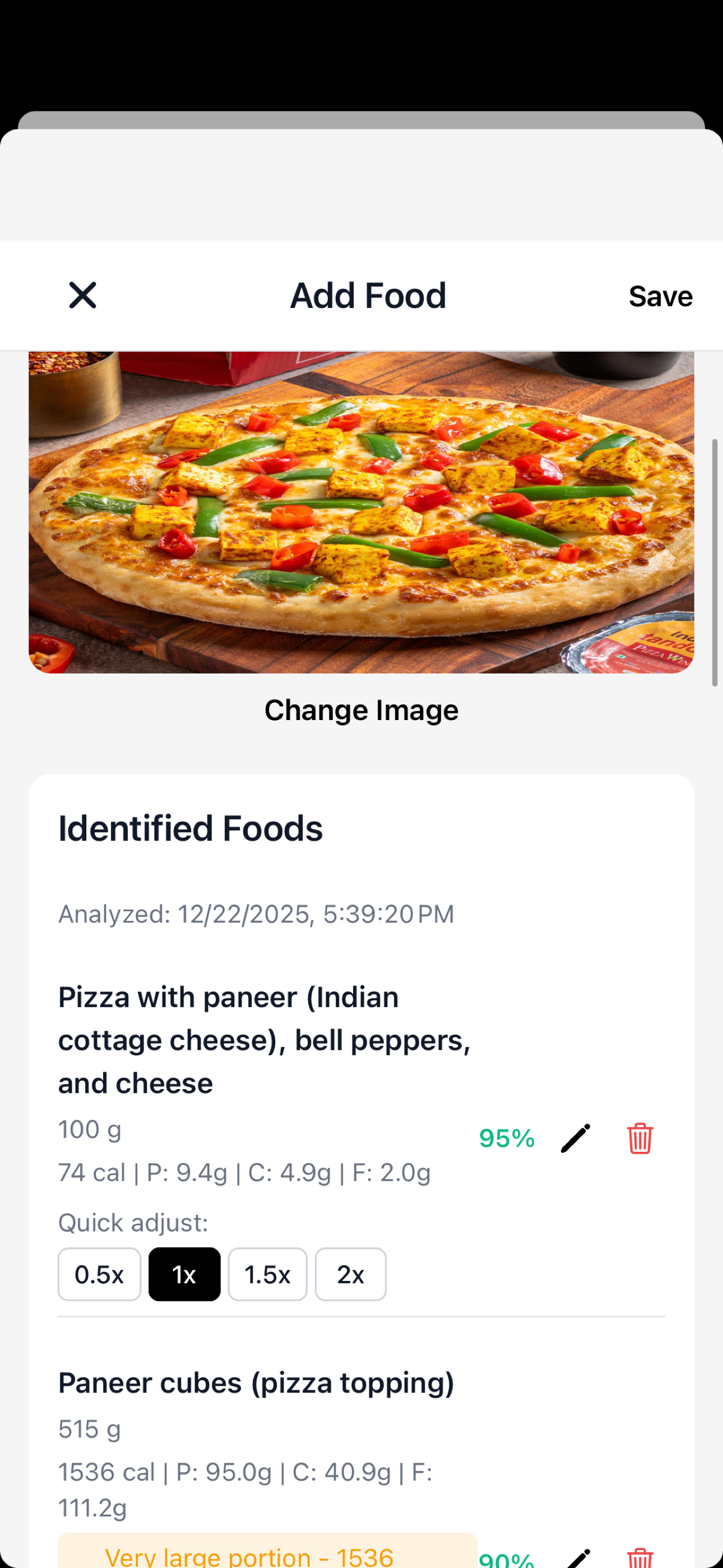Viewport: 723px width, 1568px height.
Task: Delete the pizza with paneer entry
Action: coord(639,1138)
